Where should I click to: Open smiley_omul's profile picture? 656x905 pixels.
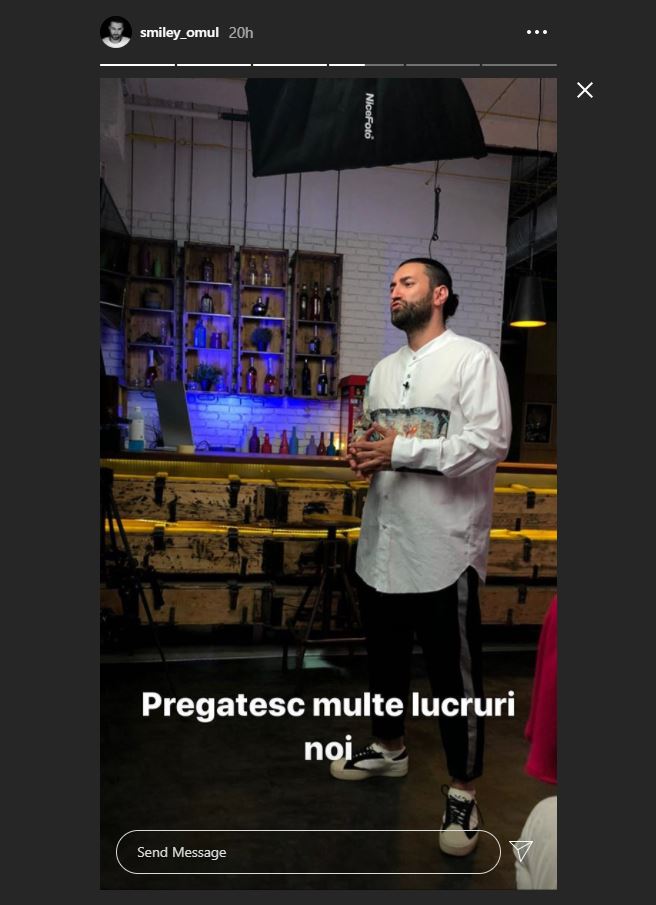click(116, 32)
